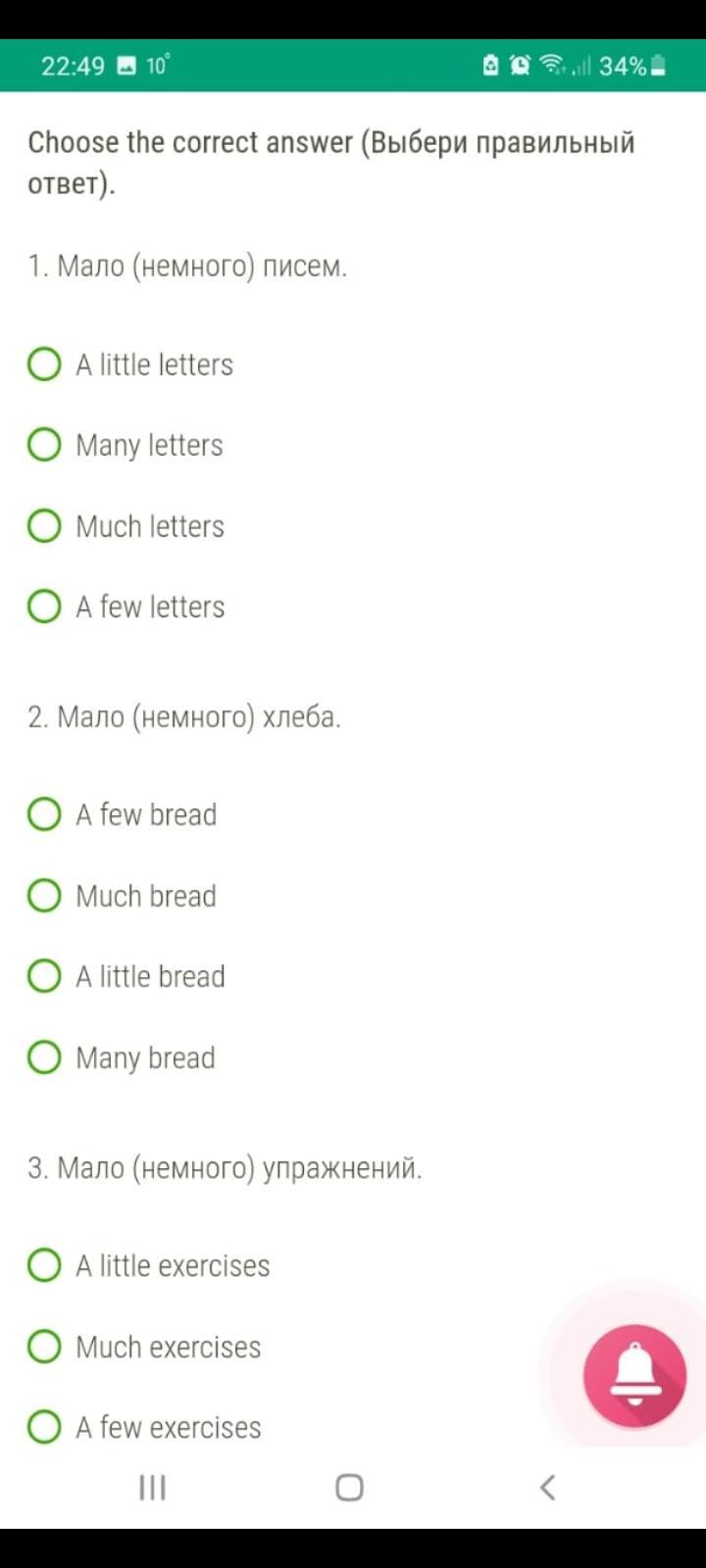Mark 'A few letters' as answer
Viewport: 706px width, 1568px height.
pyautogui.click(x=44, y=607)
